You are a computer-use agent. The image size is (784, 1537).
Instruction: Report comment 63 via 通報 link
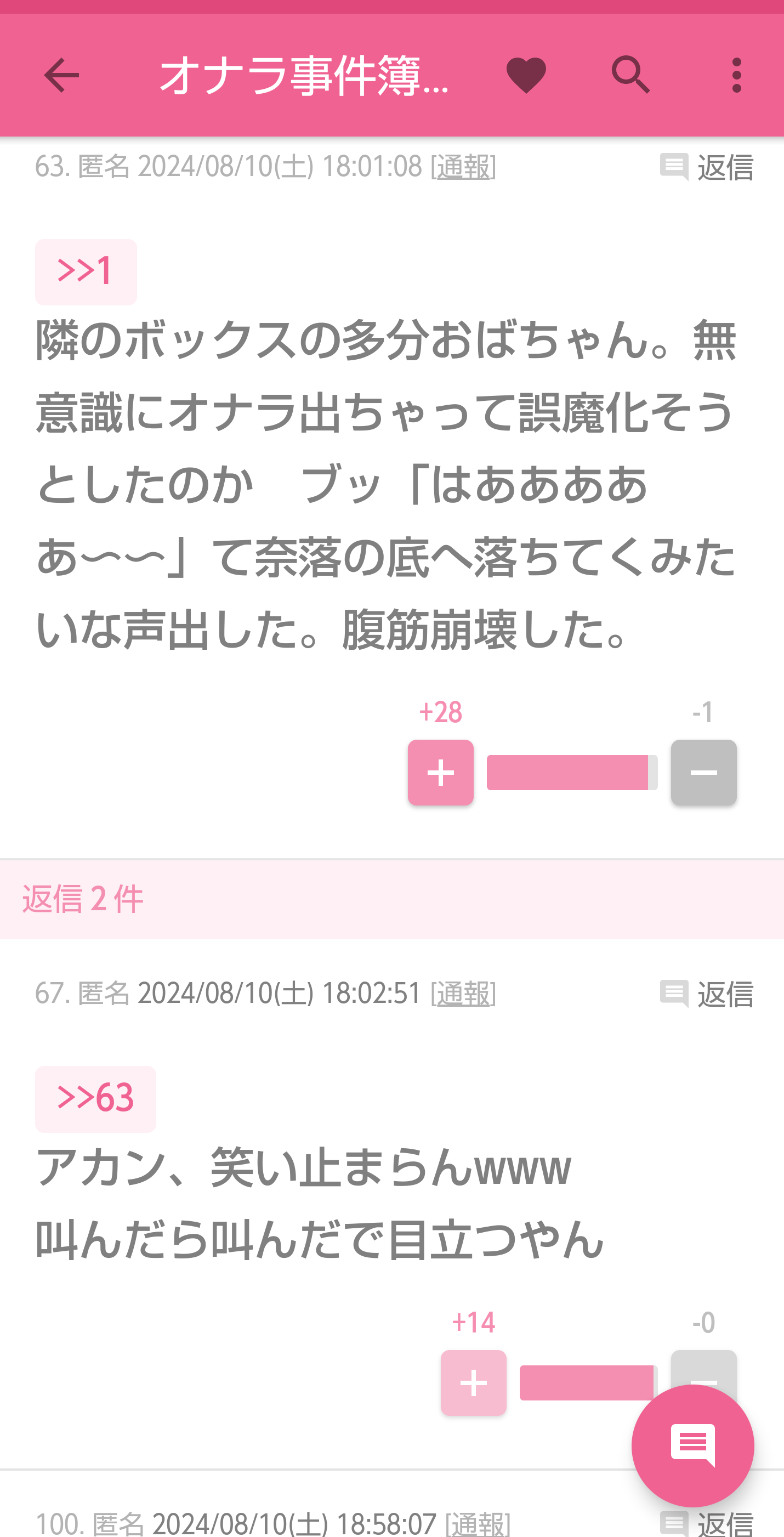click(464, 167)
